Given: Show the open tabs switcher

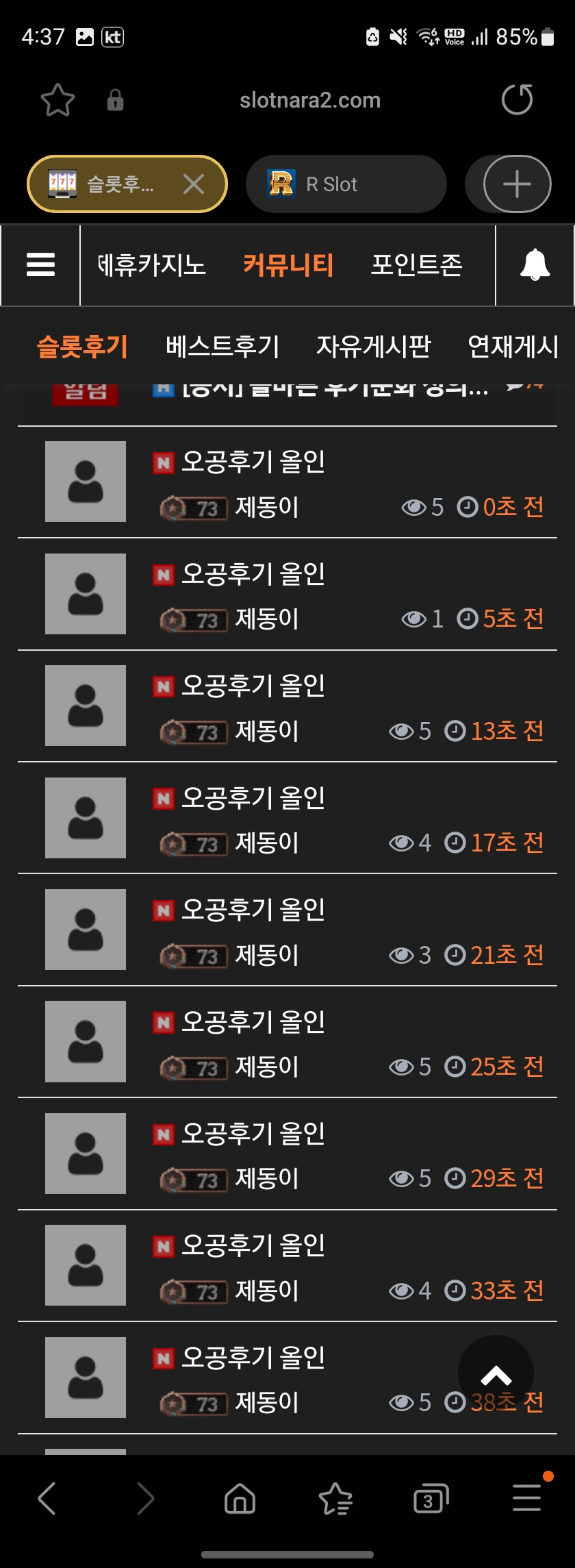Looking at the screenshot, I should tap(431, 1498).
